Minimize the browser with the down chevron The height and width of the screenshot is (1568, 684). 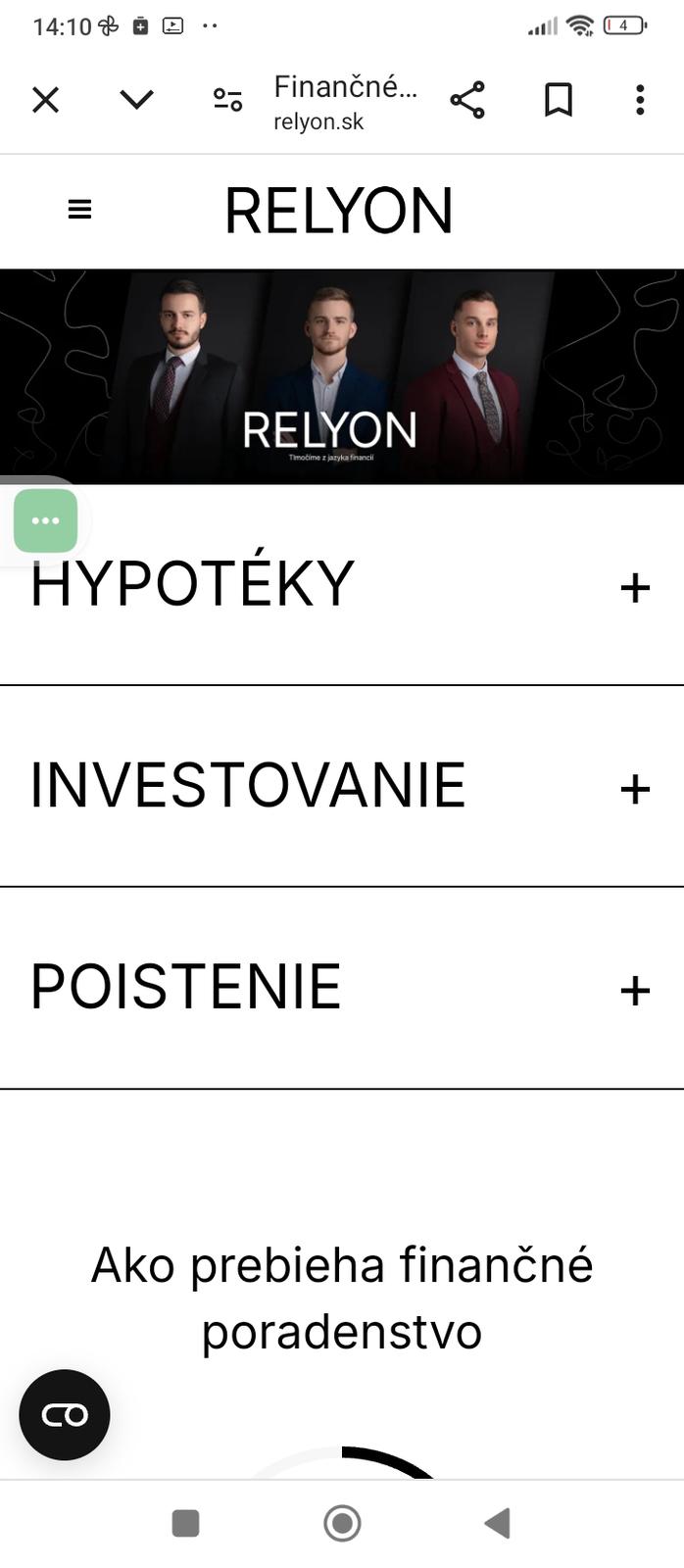pyautogui.click(x=136, y=99)
